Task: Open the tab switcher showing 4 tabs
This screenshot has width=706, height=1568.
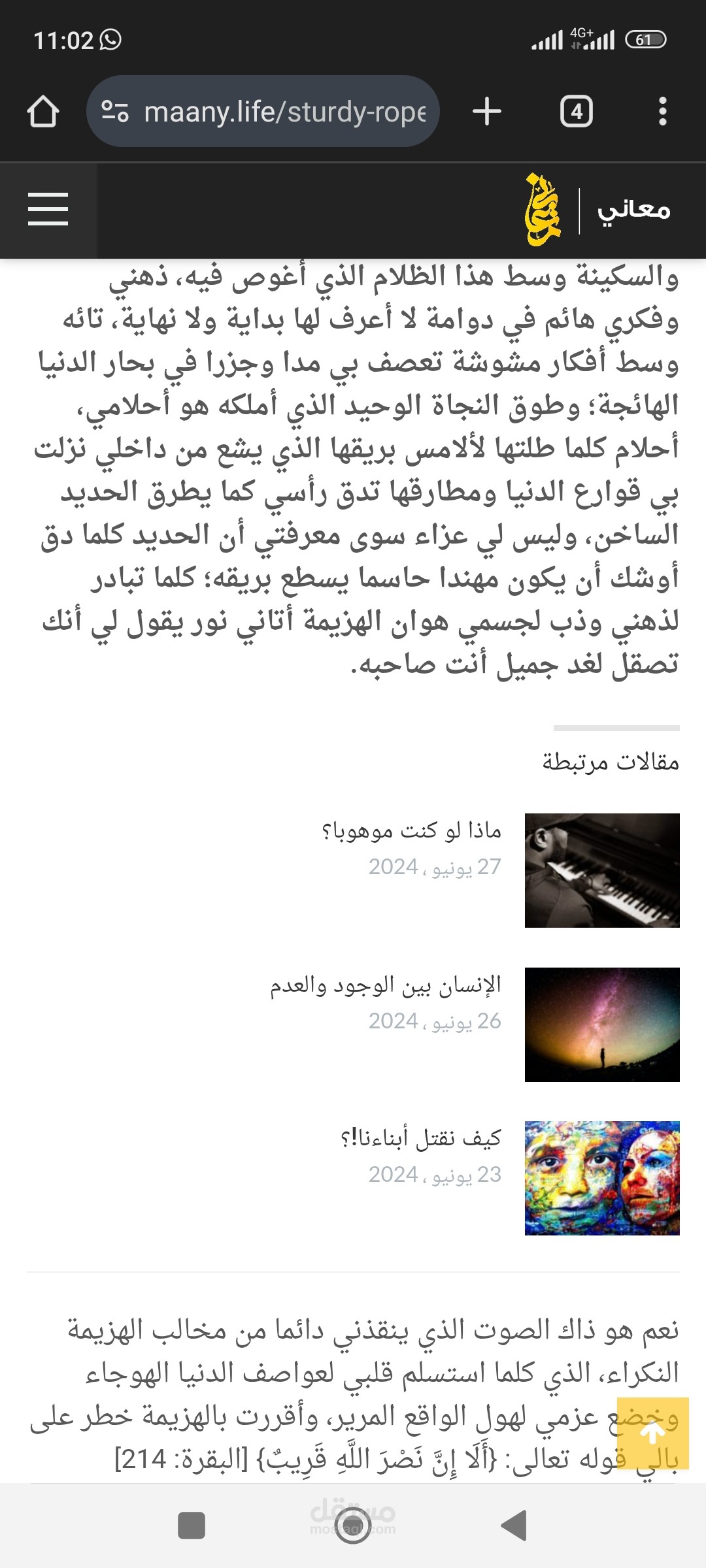Action: click(x=577, y=112)
